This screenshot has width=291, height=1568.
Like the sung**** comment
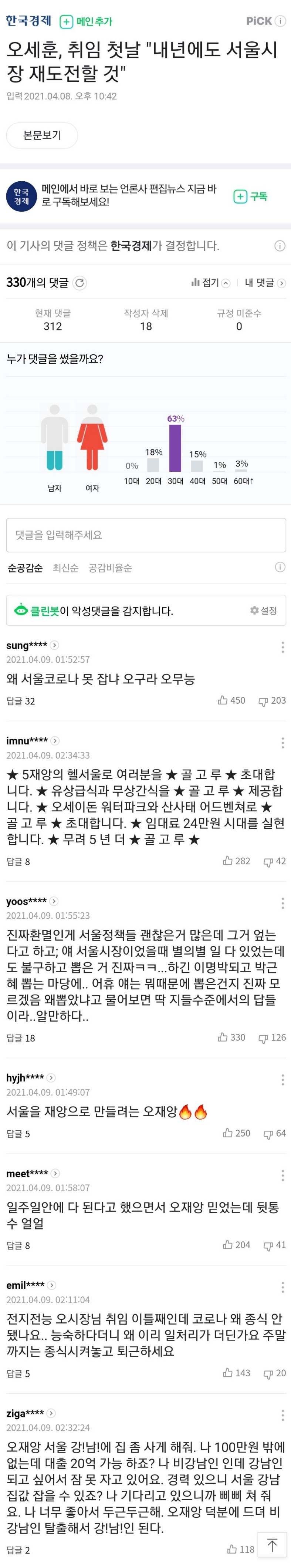coord(231,701)
